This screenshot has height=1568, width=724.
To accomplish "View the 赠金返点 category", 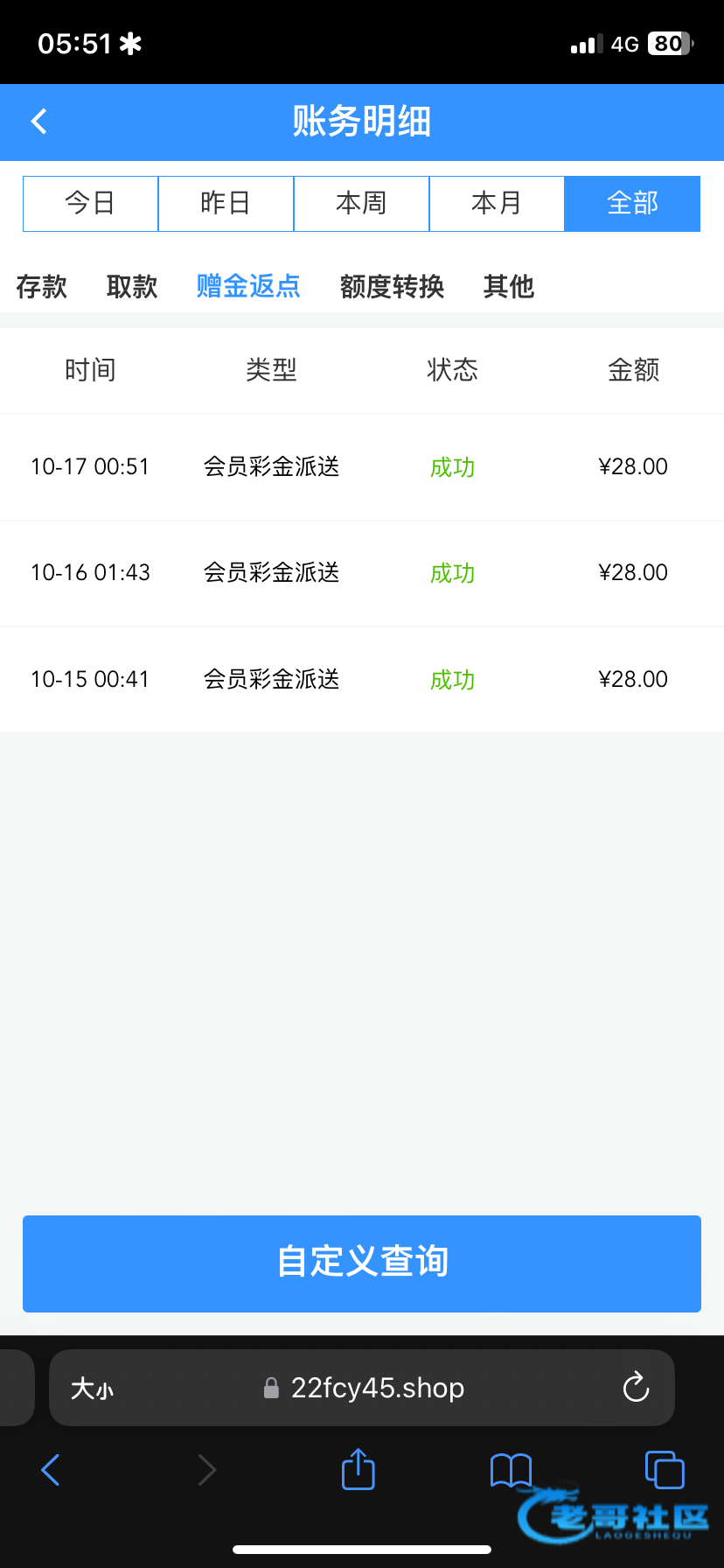I will point(248,286).
